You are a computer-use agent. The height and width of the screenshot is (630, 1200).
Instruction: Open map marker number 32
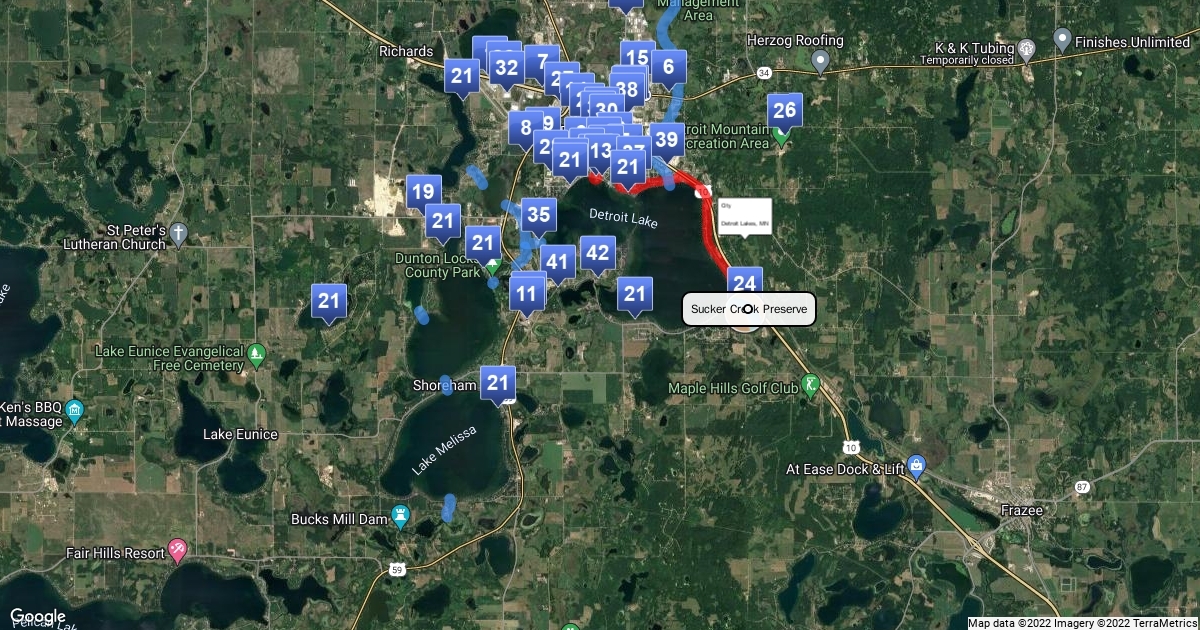coord(507,68)
